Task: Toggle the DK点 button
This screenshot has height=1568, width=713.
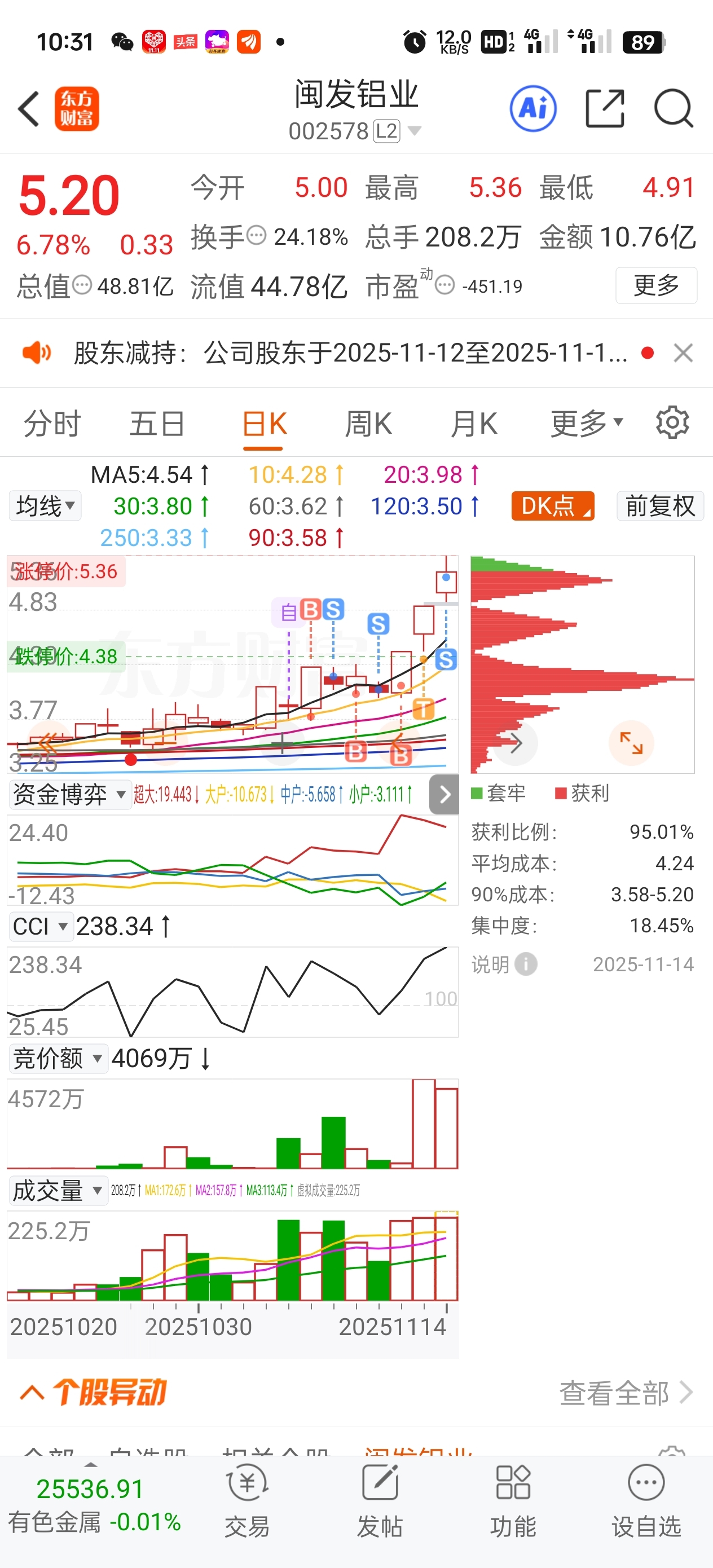Action: 552,506
